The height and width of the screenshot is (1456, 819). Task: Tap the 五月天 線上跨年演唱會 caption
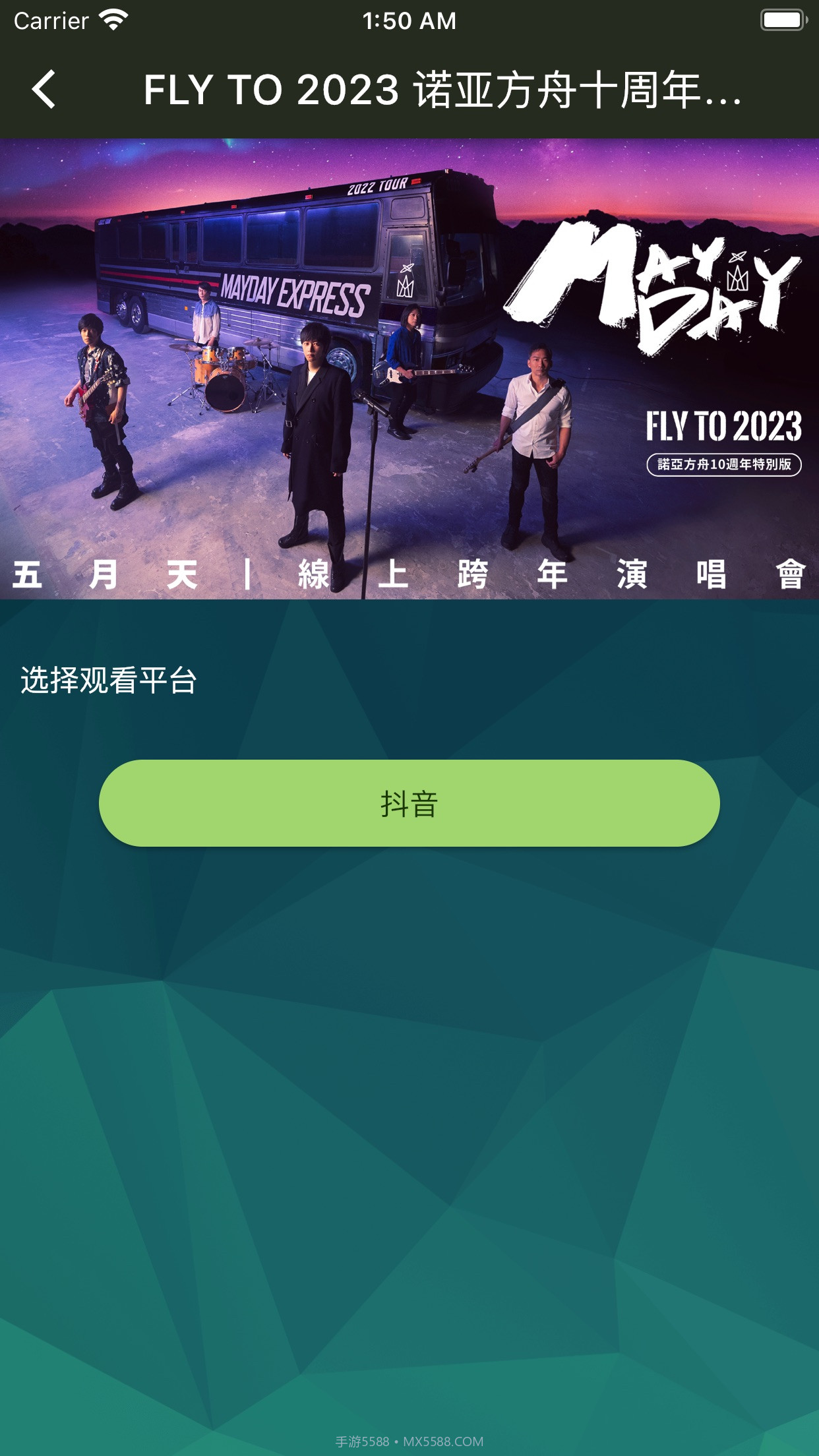[x=409, y=575]
